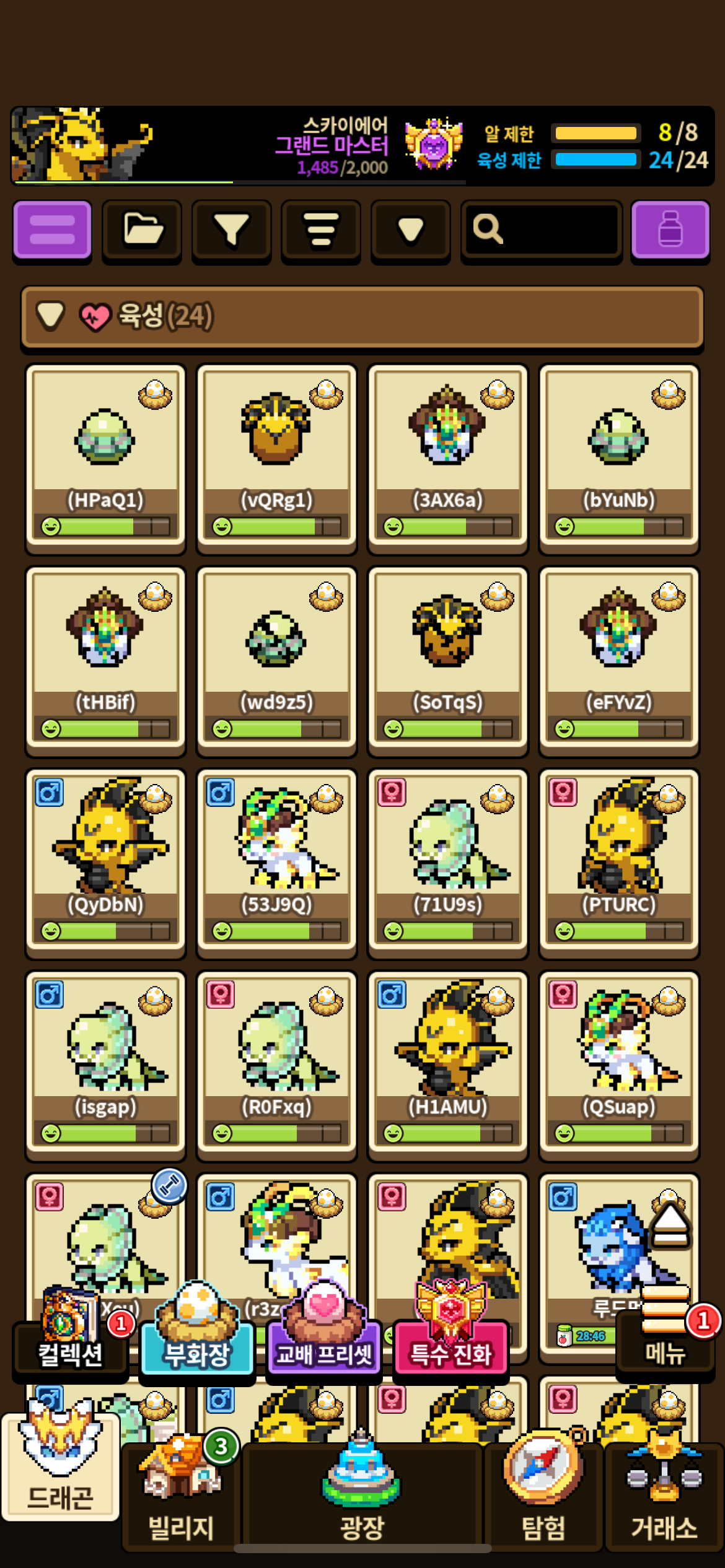The width and height of the screenshot is (725, 1568).
Task: Collapse the 육성(24) section
Action: pos(51,315)
